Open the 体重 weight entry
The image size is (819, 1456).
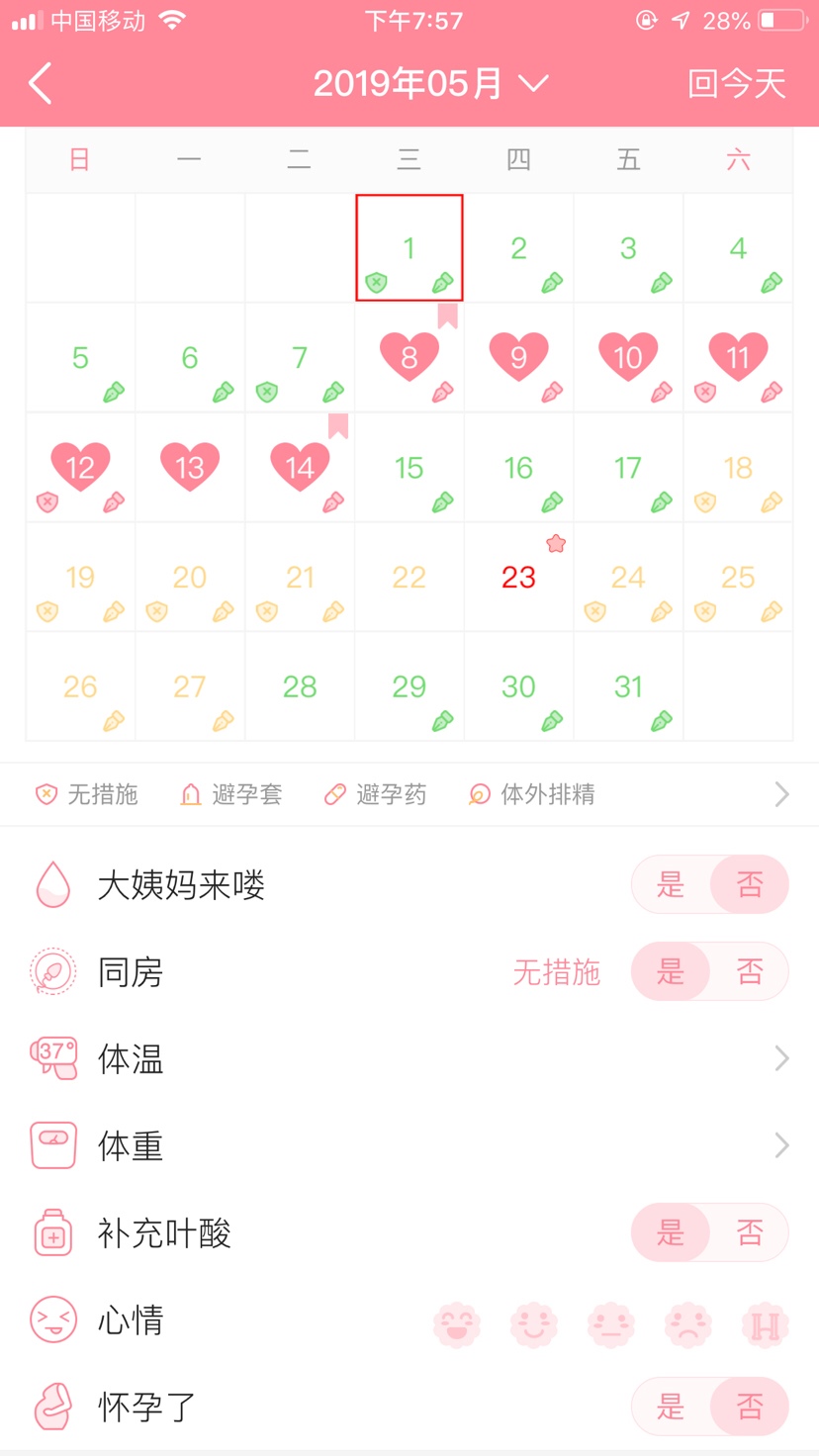point(409,1145)
